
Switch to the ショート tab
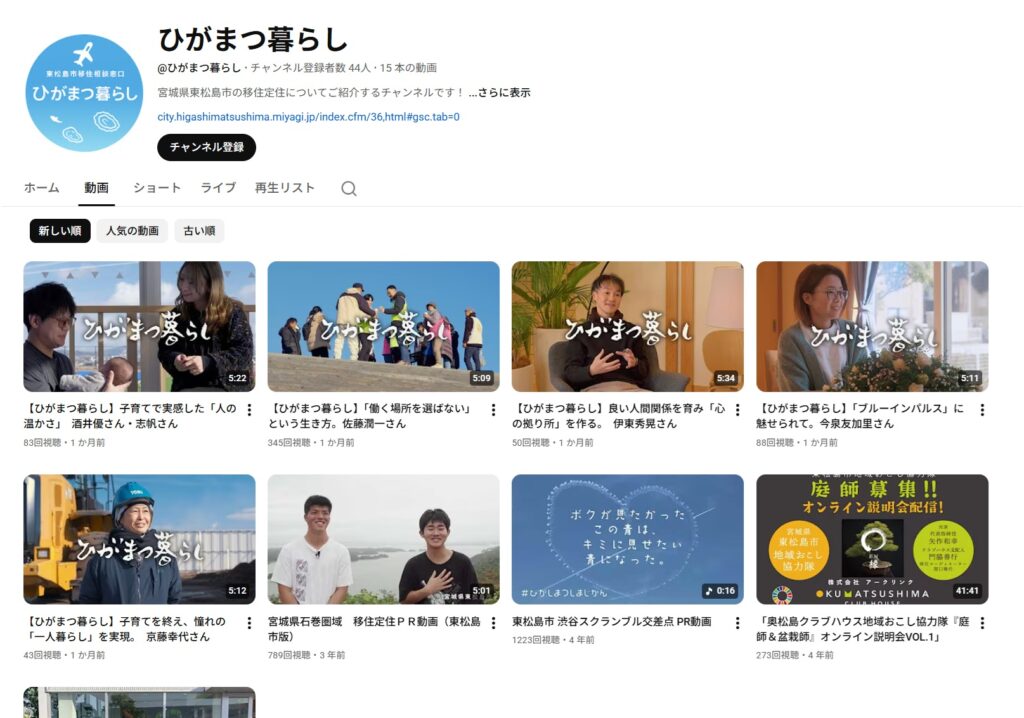coord(157,188)
